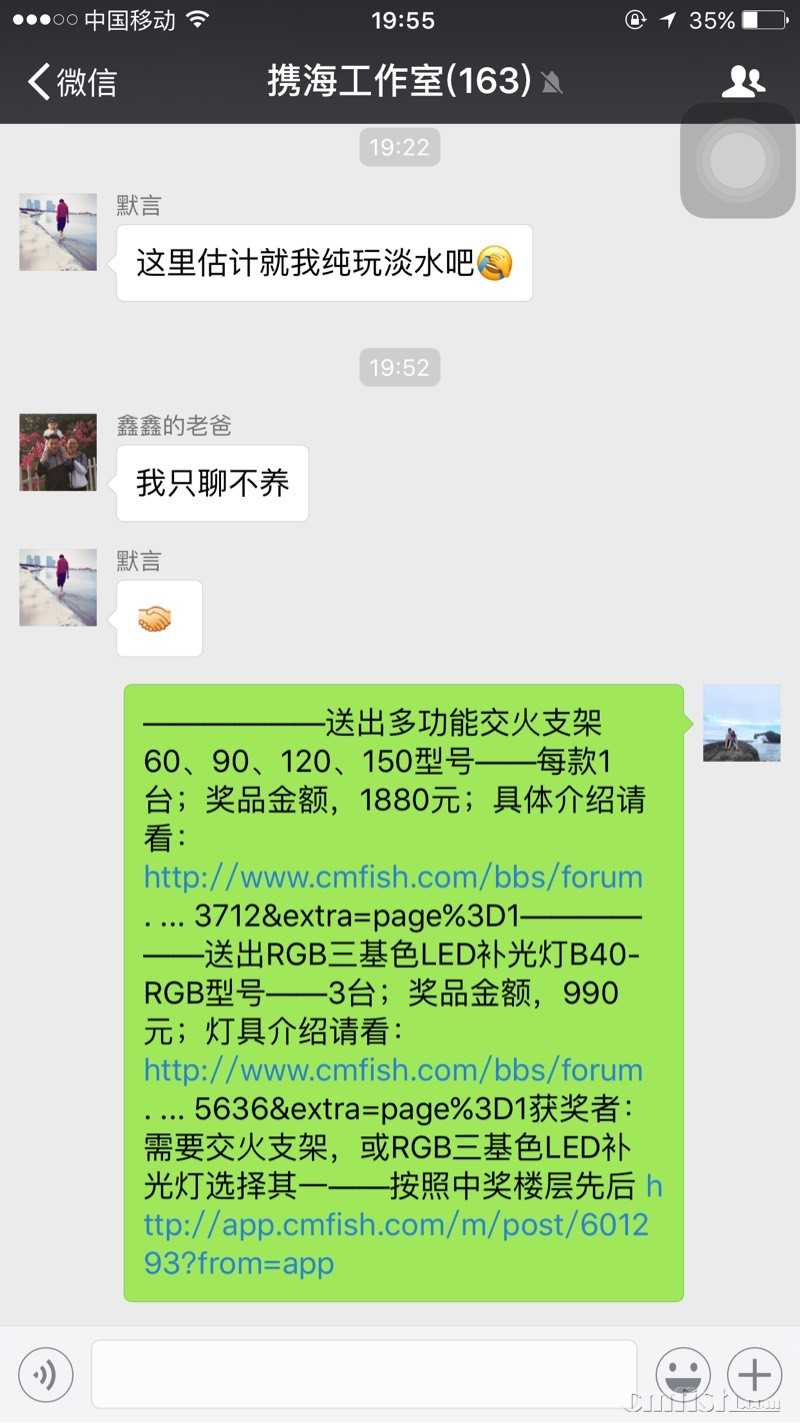Tap the back chevron to 微信
This screenshot has width=800, height=1423.
pyautogui.click(x=38, y=82)
